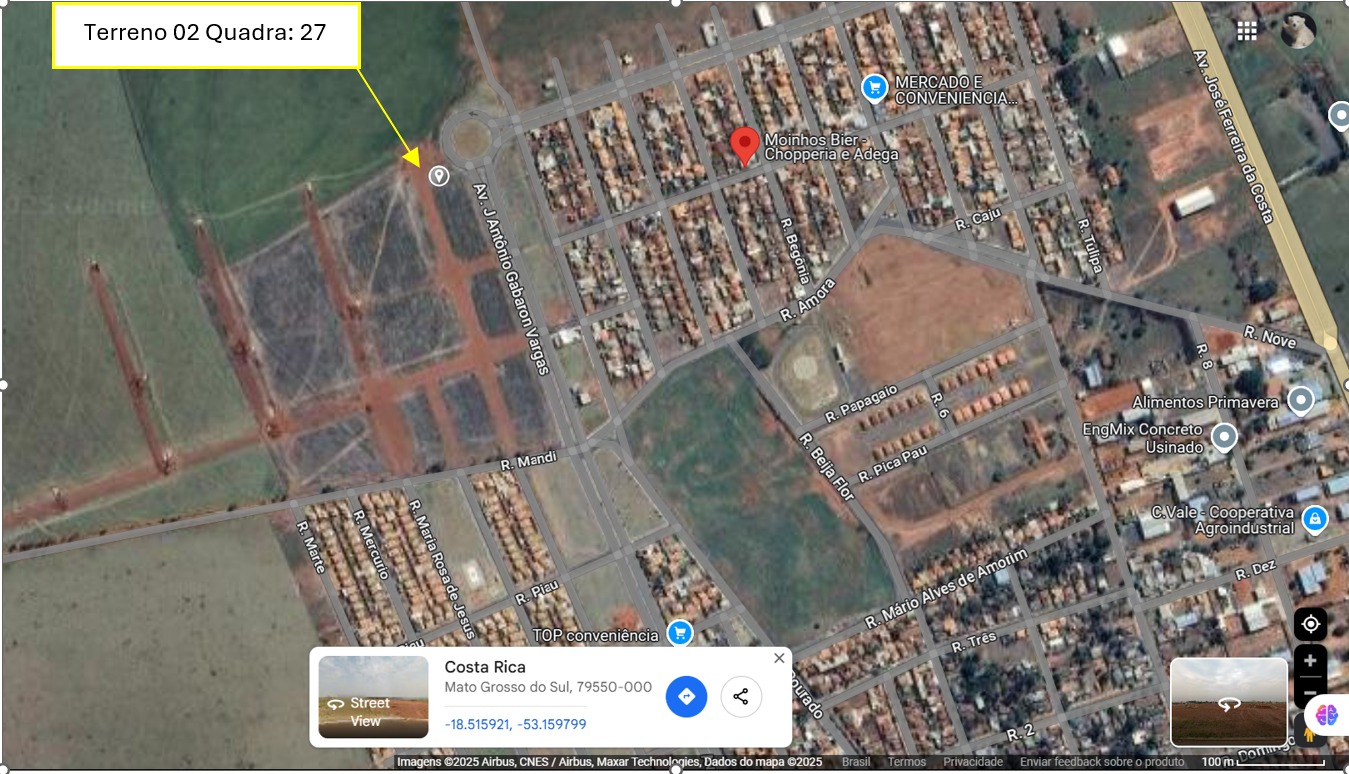Open C.Vale Cooperativa Agroindustrial marker
The image size is (1349, 774).
coord(1315,518)
